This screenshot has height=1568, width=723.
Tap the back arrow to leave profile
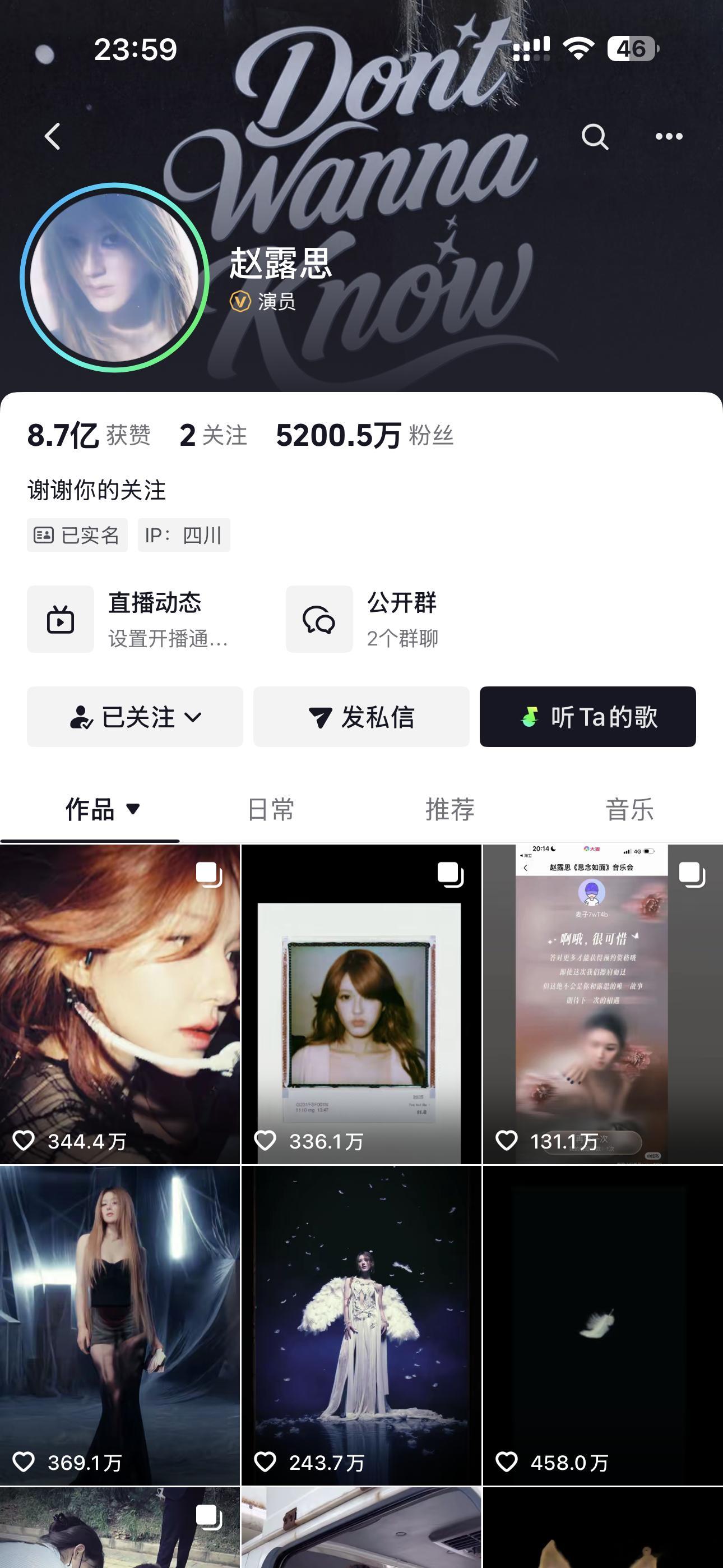52,137
